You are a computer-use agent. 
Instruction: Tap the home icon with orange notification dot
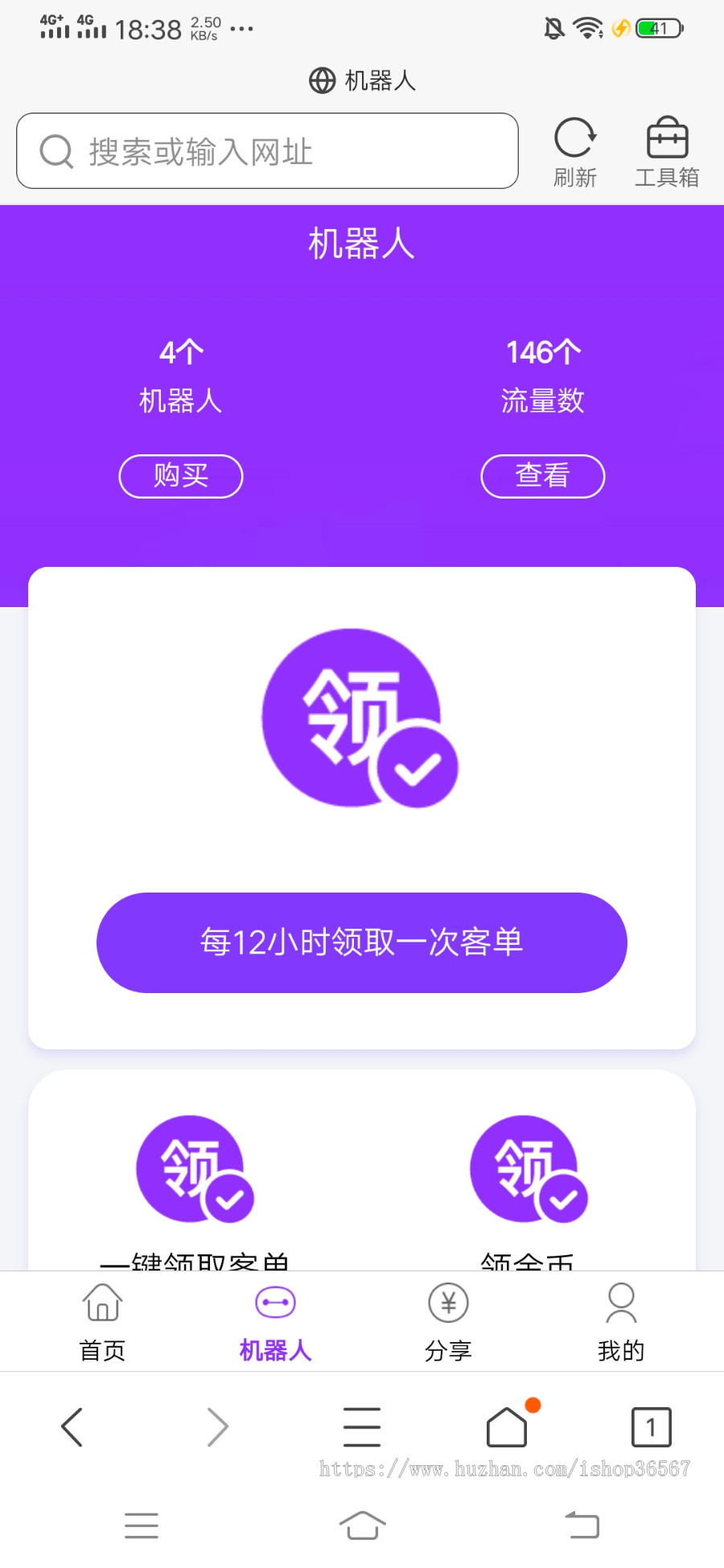(507, 1427)
